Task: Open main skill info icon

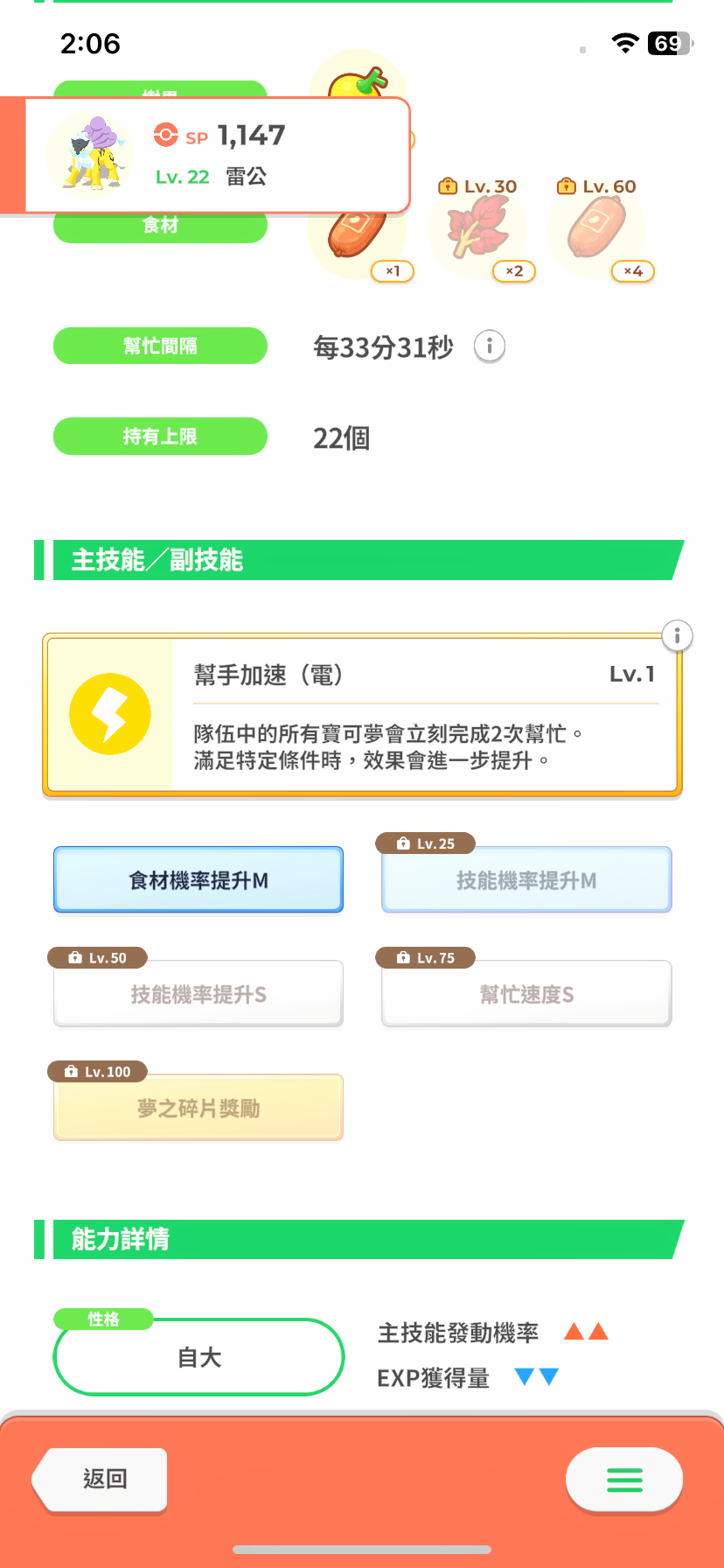Action: click(x=677, y=635)
